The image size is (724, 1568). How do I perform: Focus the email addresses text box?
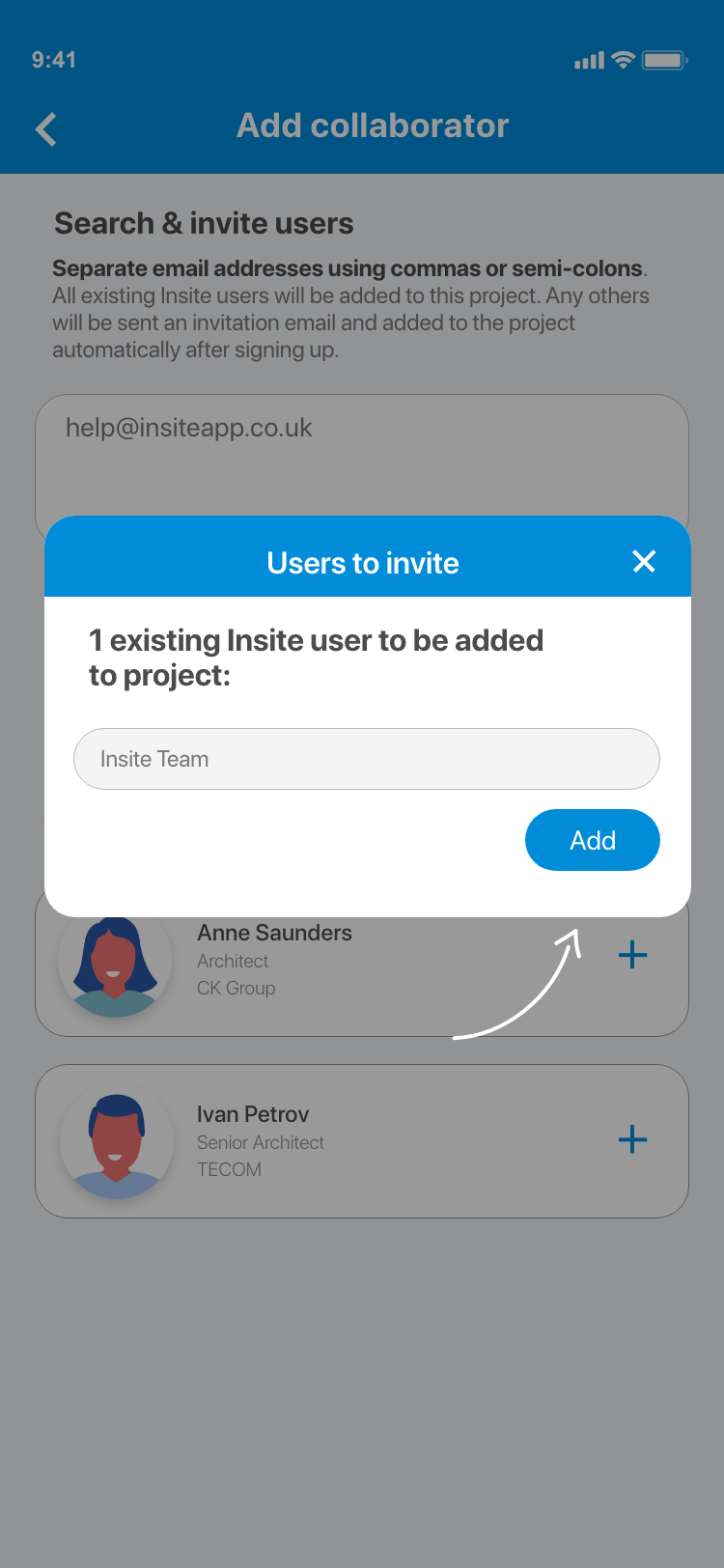[362, 454]
